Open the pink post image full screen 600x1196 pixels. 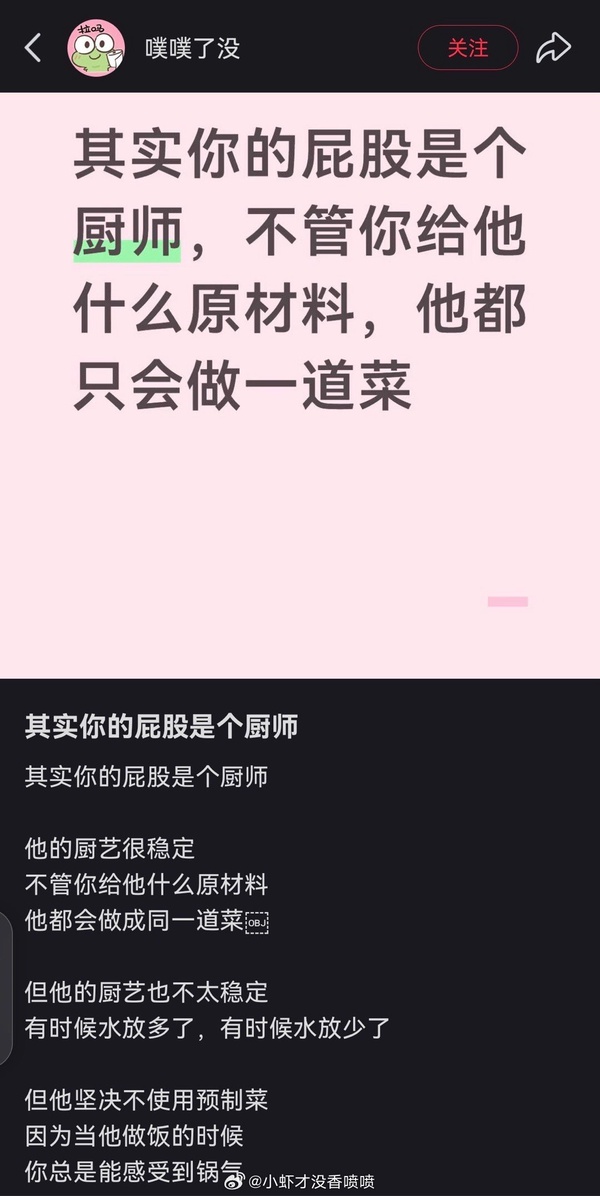(300, 385)
